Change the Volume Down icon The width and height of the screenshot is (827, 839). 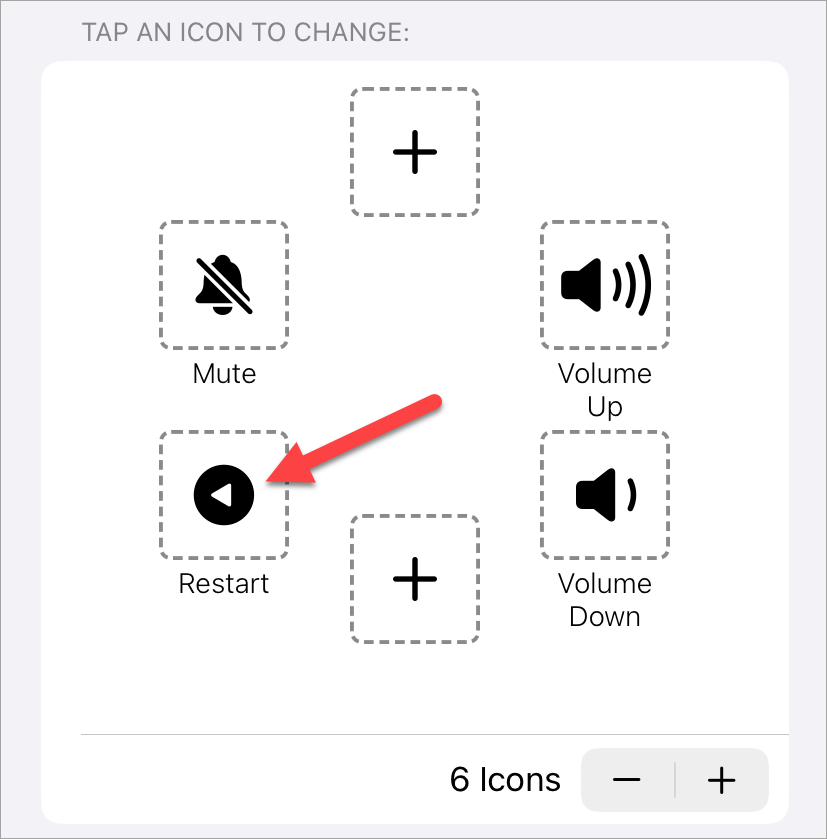coord(605,495)
